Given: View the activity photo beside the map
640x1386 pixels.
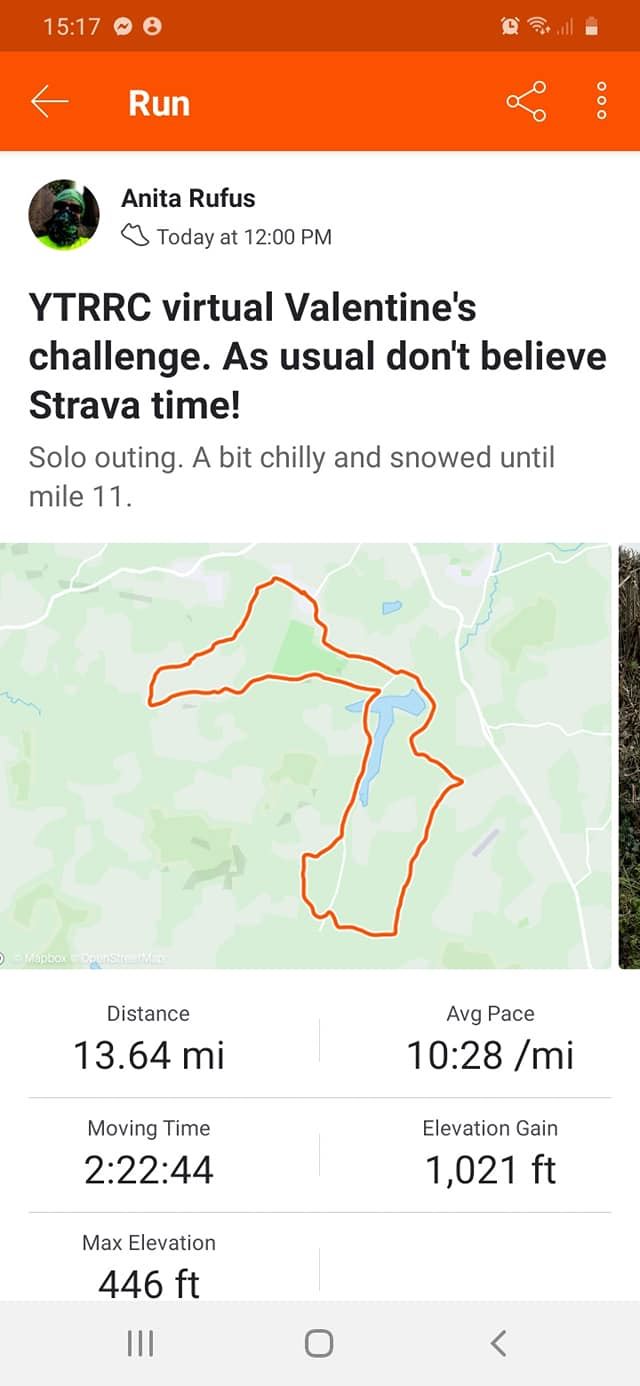Looking at the screenshot, I should click(x=630, y=755).
